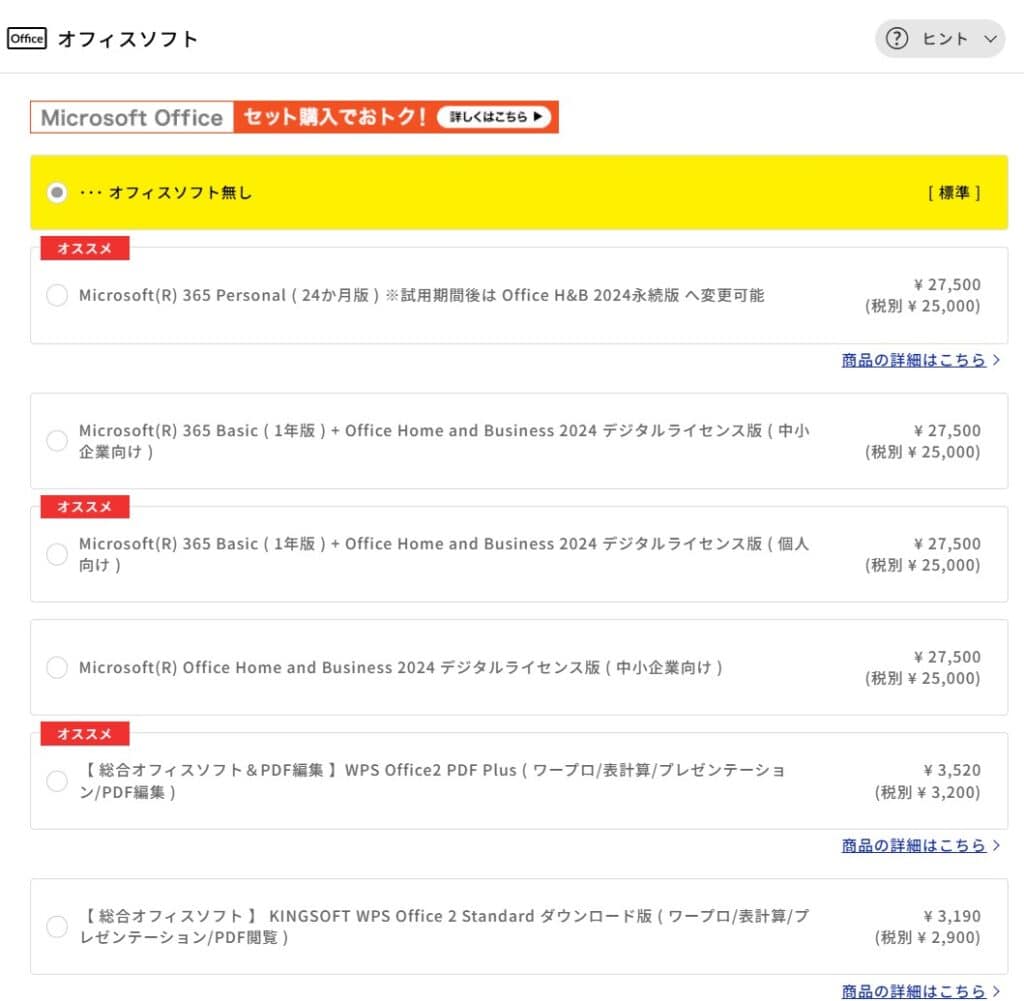Viewport: 1024px width, 1001px height.
Task: Choose KINGSOFT WPS Office 2 Standard
Action: click(57, 927)
